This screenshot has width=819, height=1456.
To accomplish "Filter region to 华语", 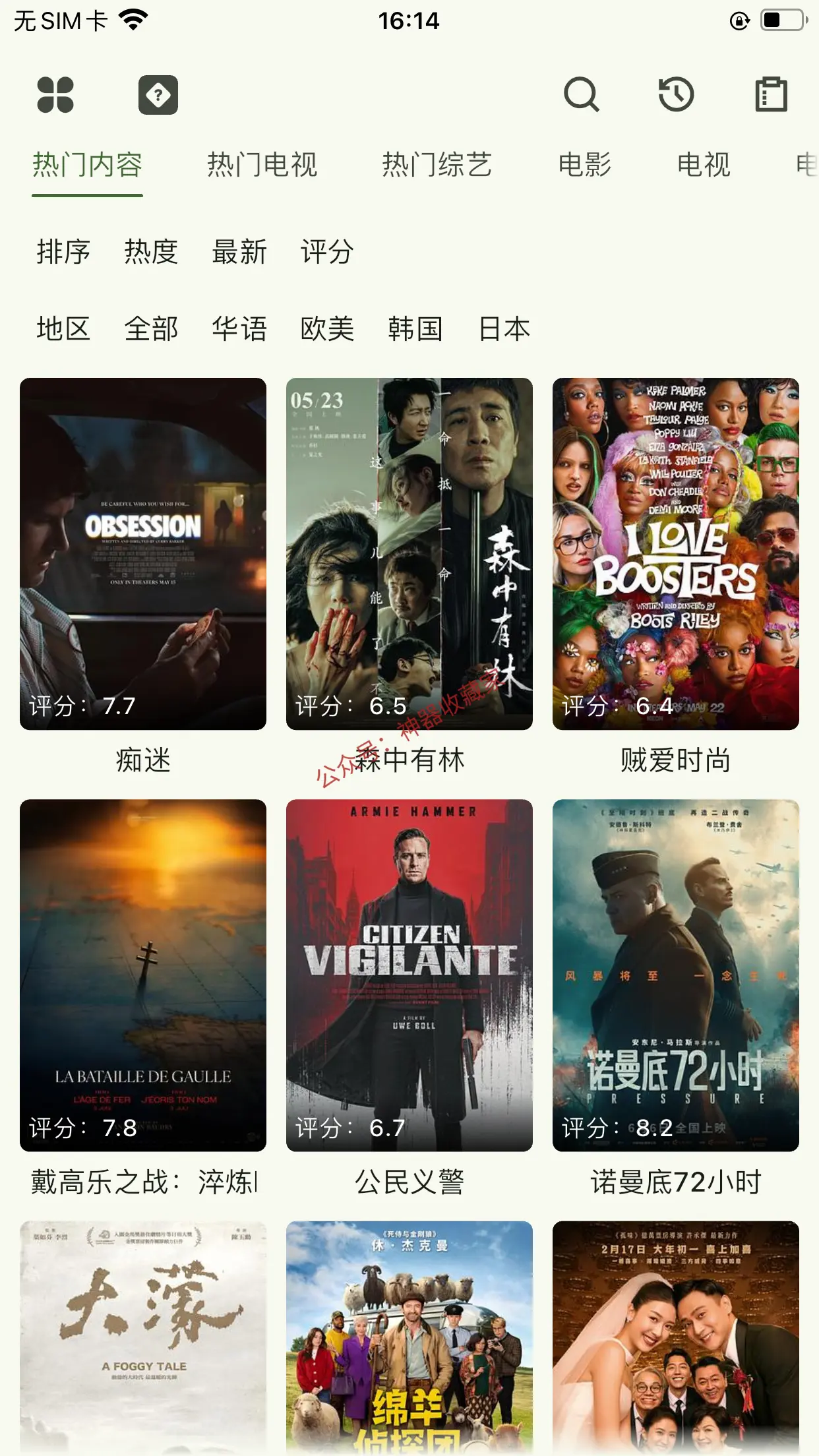I will 239,328.
